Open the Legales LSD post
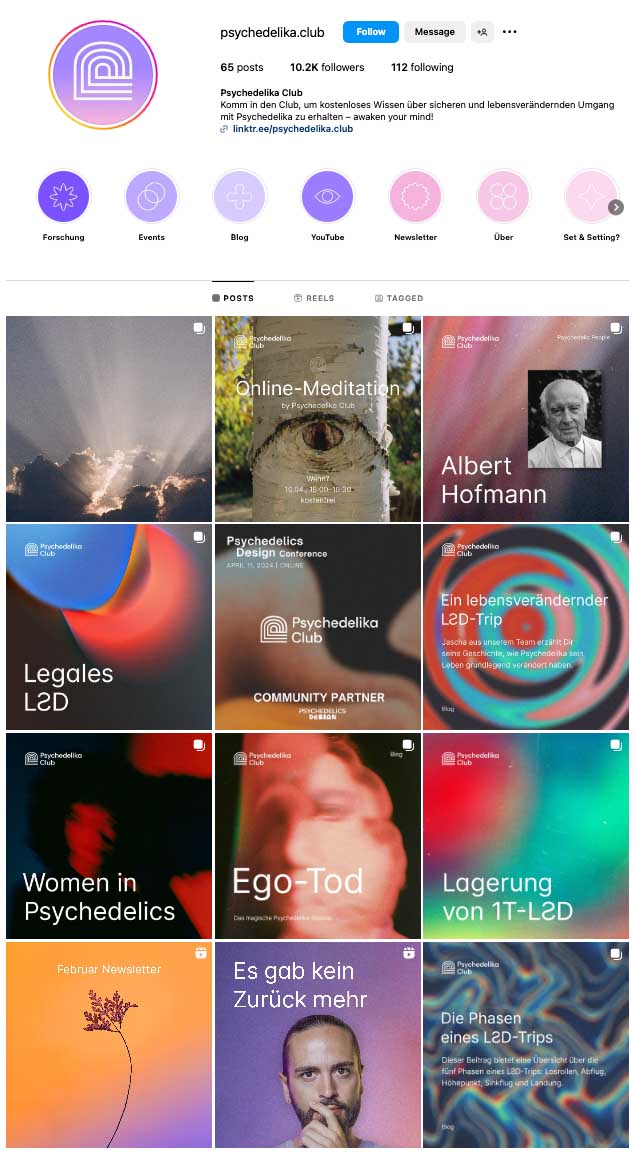This screenshot has height=1155, width=634. [109, 627]
